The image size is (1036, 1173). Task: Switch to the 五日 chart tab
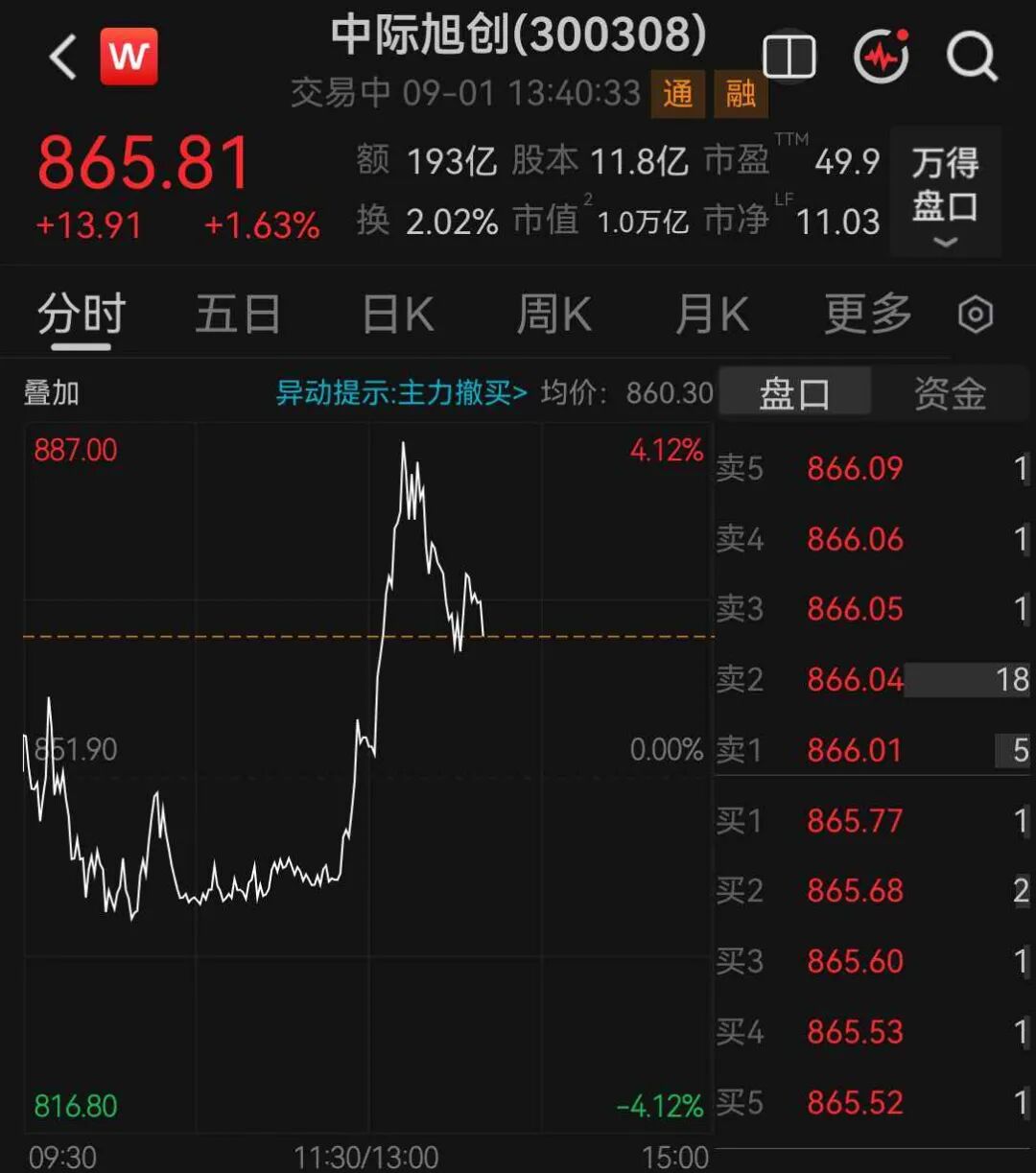(x=237, y=315)
